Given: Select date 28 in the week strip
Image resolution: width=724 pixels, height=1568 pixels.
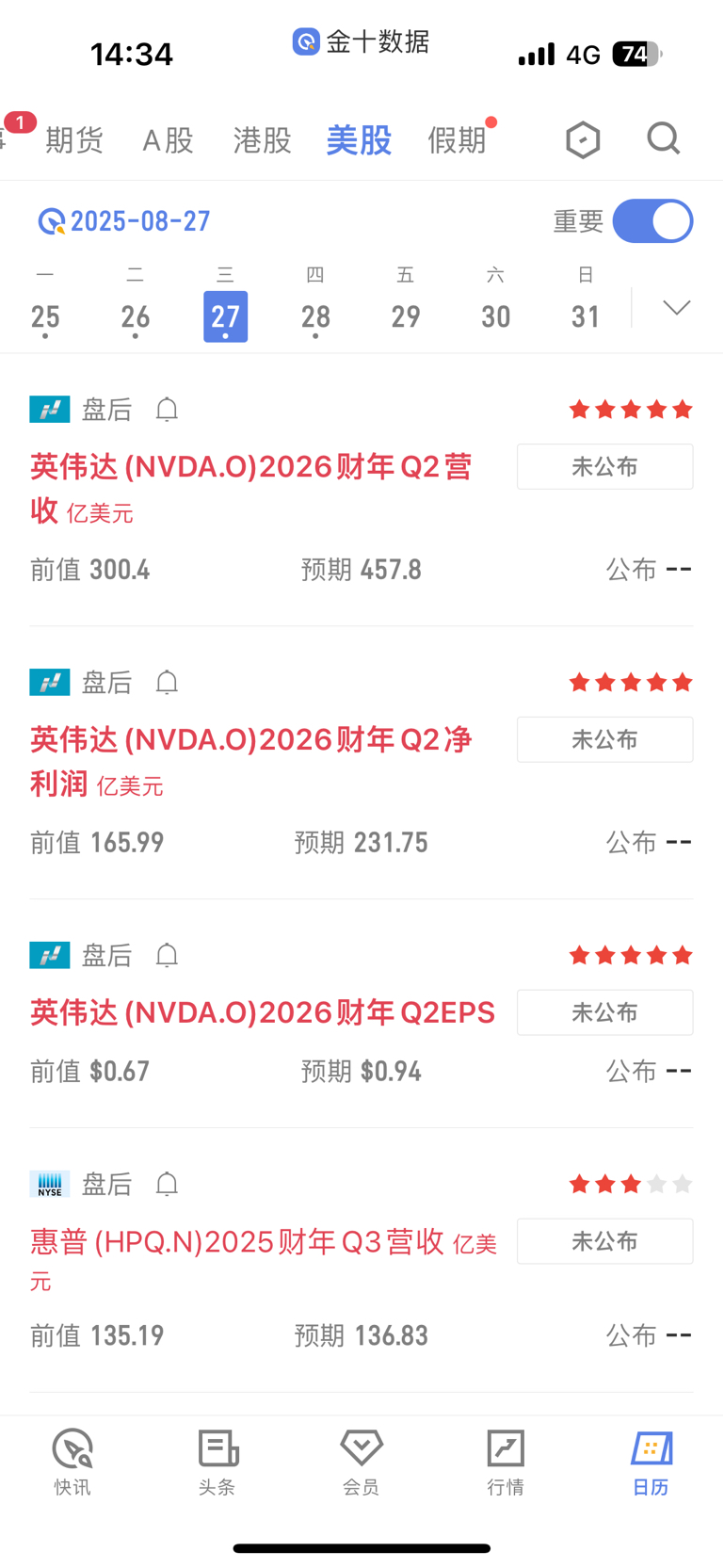Looking at the screenshot, I should (x=315, y=316).
